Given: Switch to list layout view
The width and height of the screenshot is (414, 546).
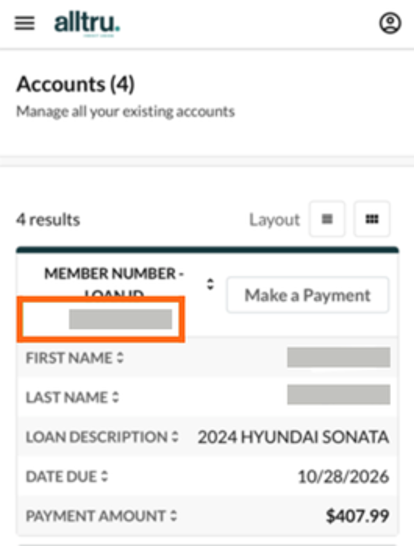Looking at the screenshot, I should [x=327, y=219].
